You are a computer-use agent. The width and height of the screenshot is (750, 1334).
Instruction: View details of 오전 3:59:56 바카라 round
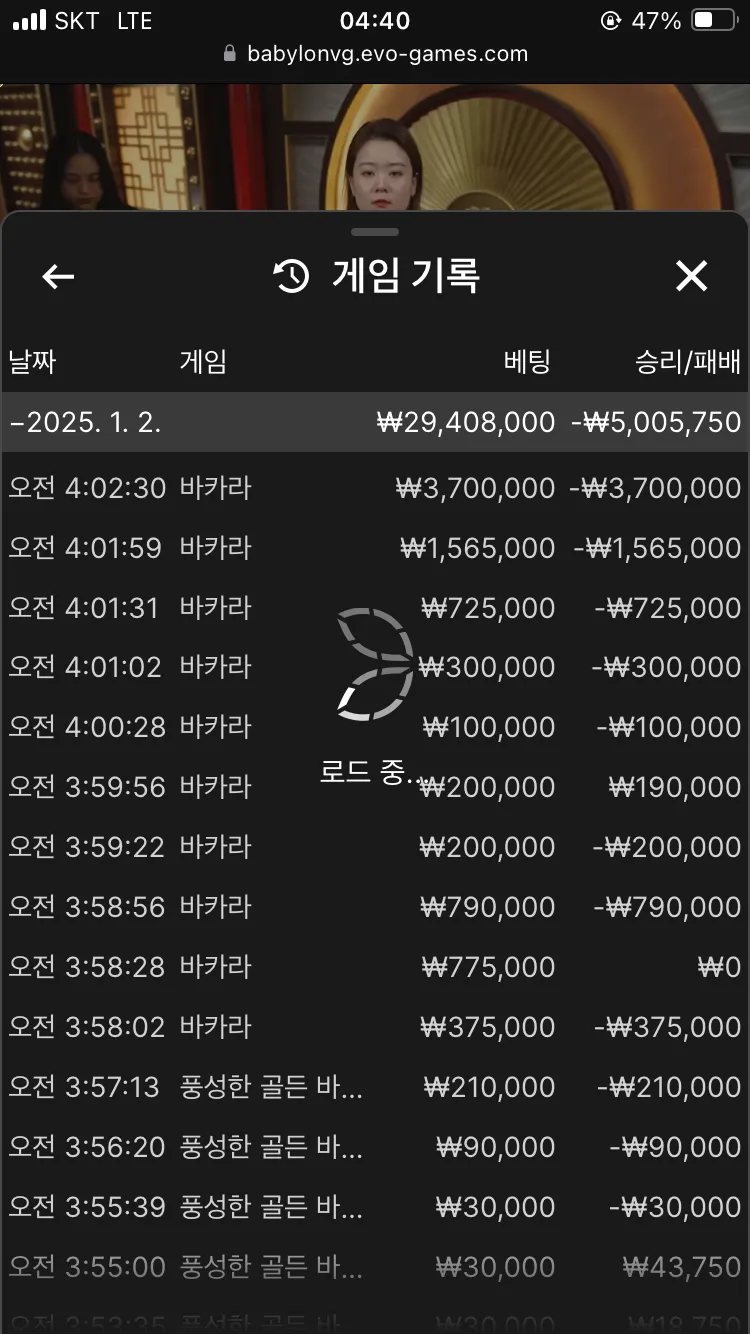pos(375,787)
